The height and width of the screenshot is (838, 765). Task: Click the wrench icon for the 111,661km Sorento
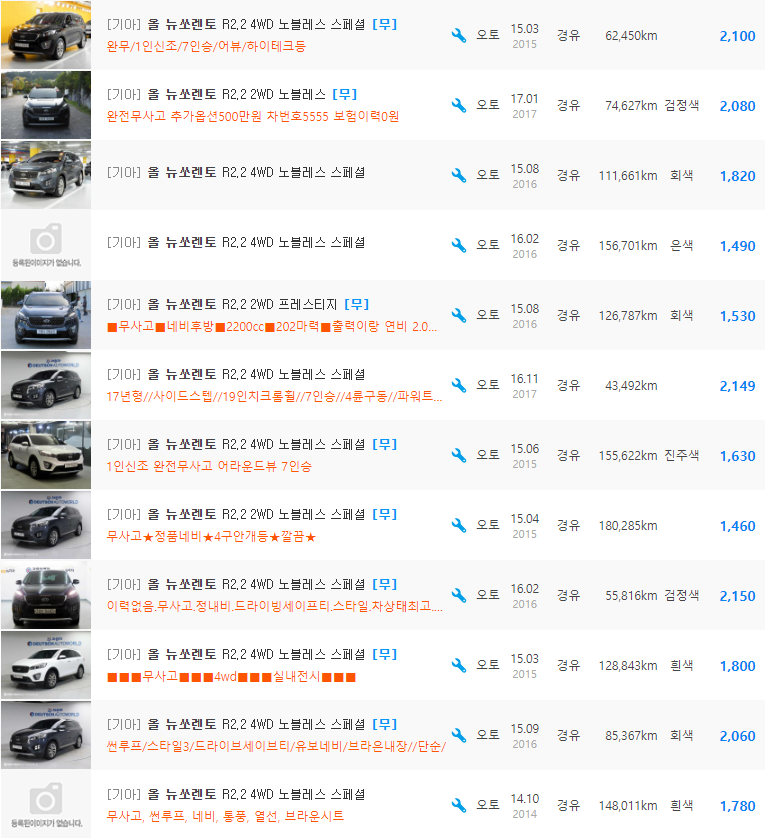(x=459, y=175)
